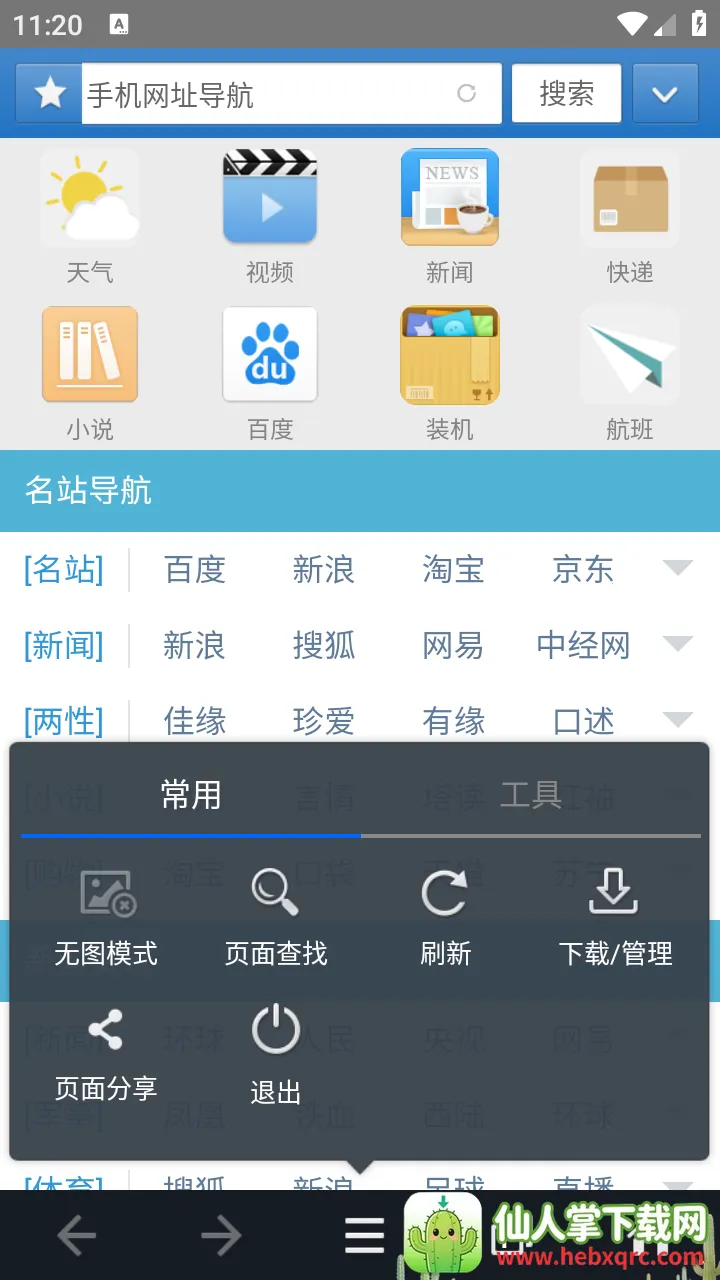Tap the hamburger menu button
The width and height of the screenshot is (720, 1280).
(x=364, y=1237)
